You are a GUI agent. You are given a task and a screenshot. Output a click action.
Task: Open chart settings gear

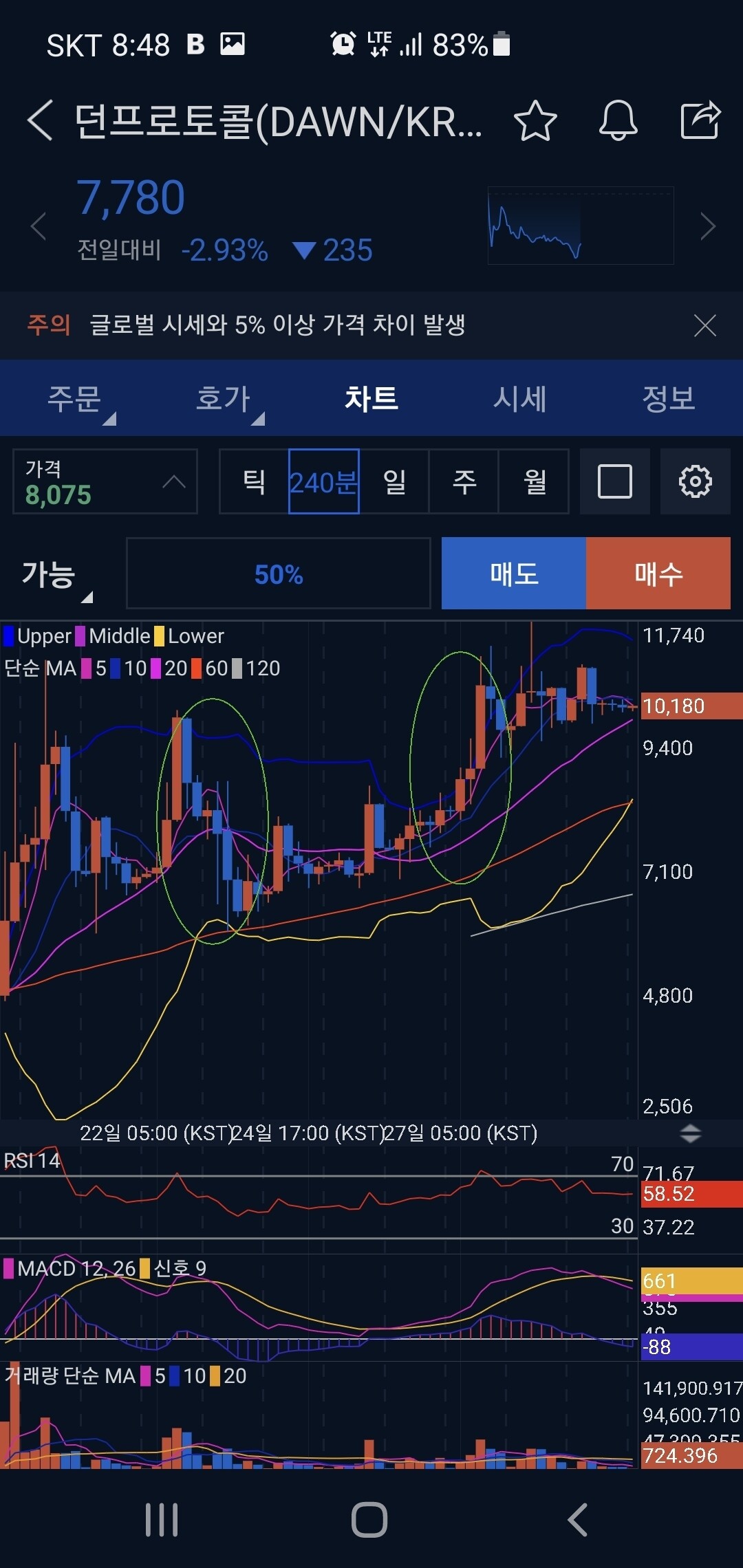695,481
